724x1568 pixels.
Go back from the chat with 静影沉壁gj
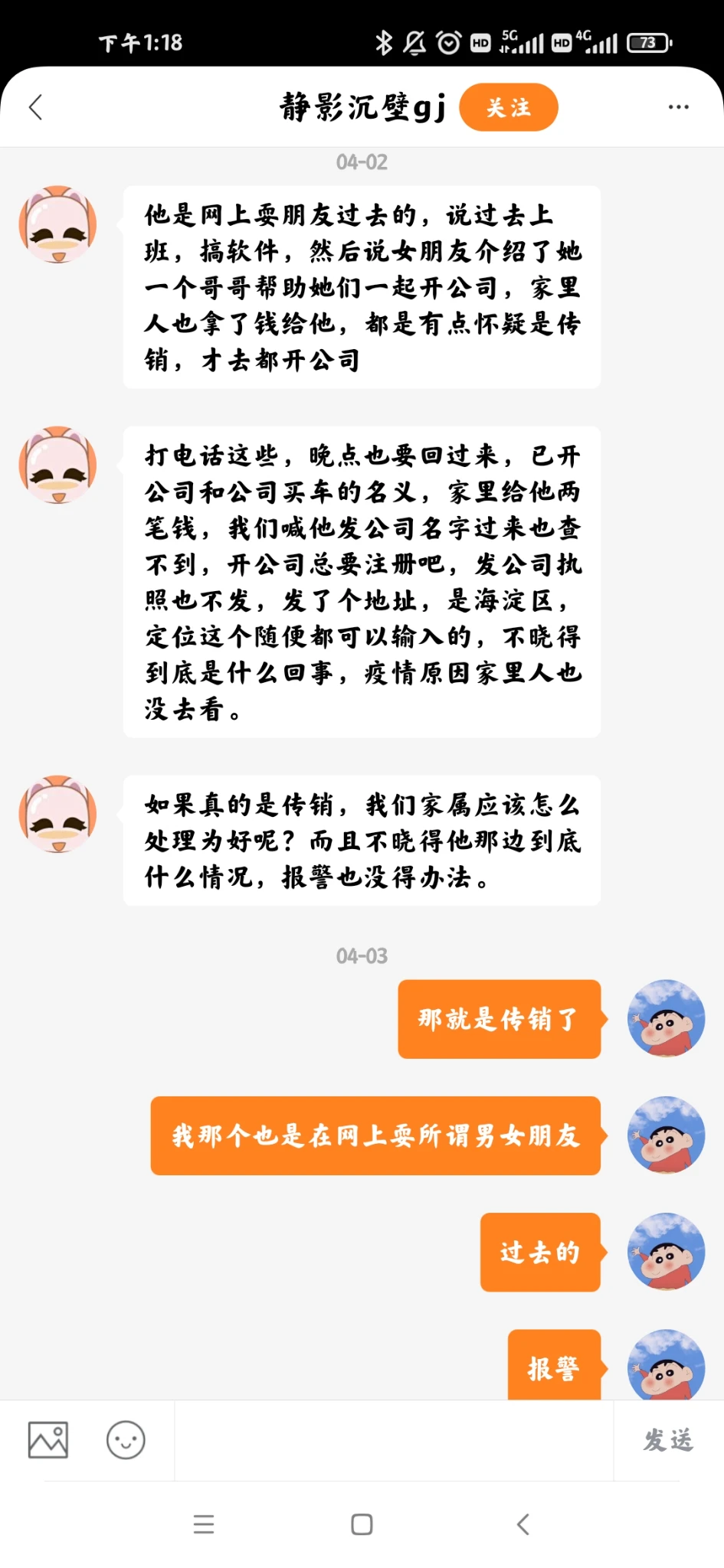pyautogui.click(x=35, y=107)
